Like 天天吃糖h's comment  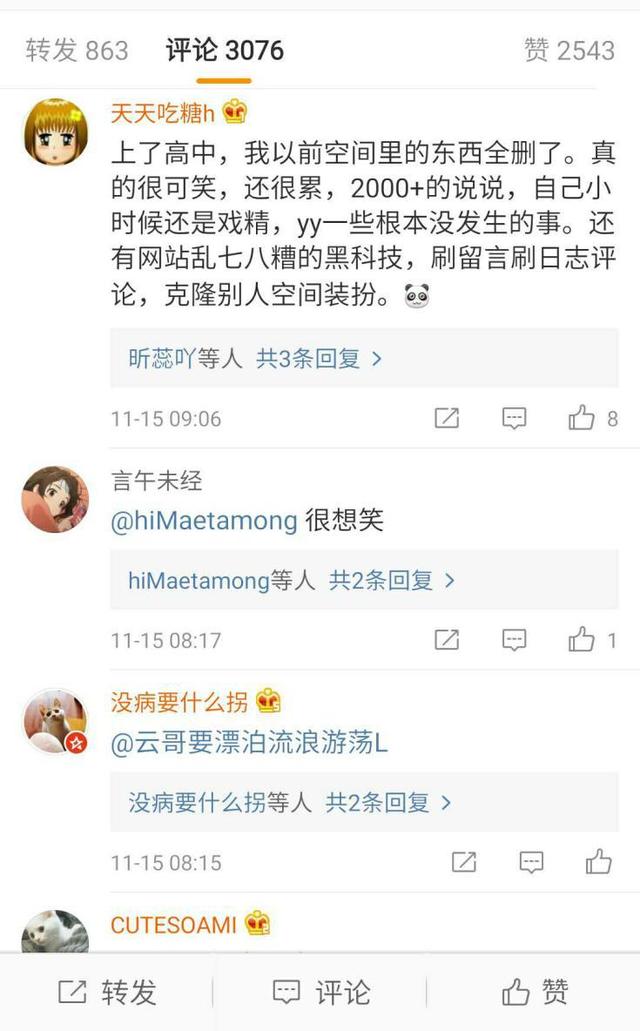click(582, 418)
